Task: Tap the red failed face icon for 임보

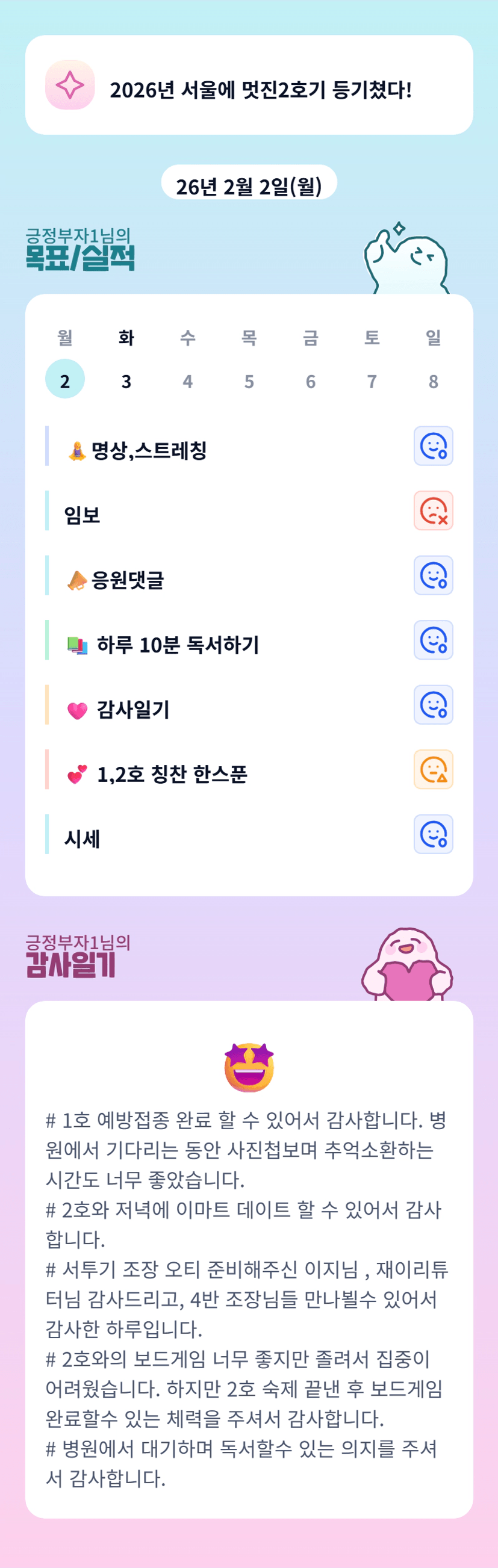Action: point(434,510)
